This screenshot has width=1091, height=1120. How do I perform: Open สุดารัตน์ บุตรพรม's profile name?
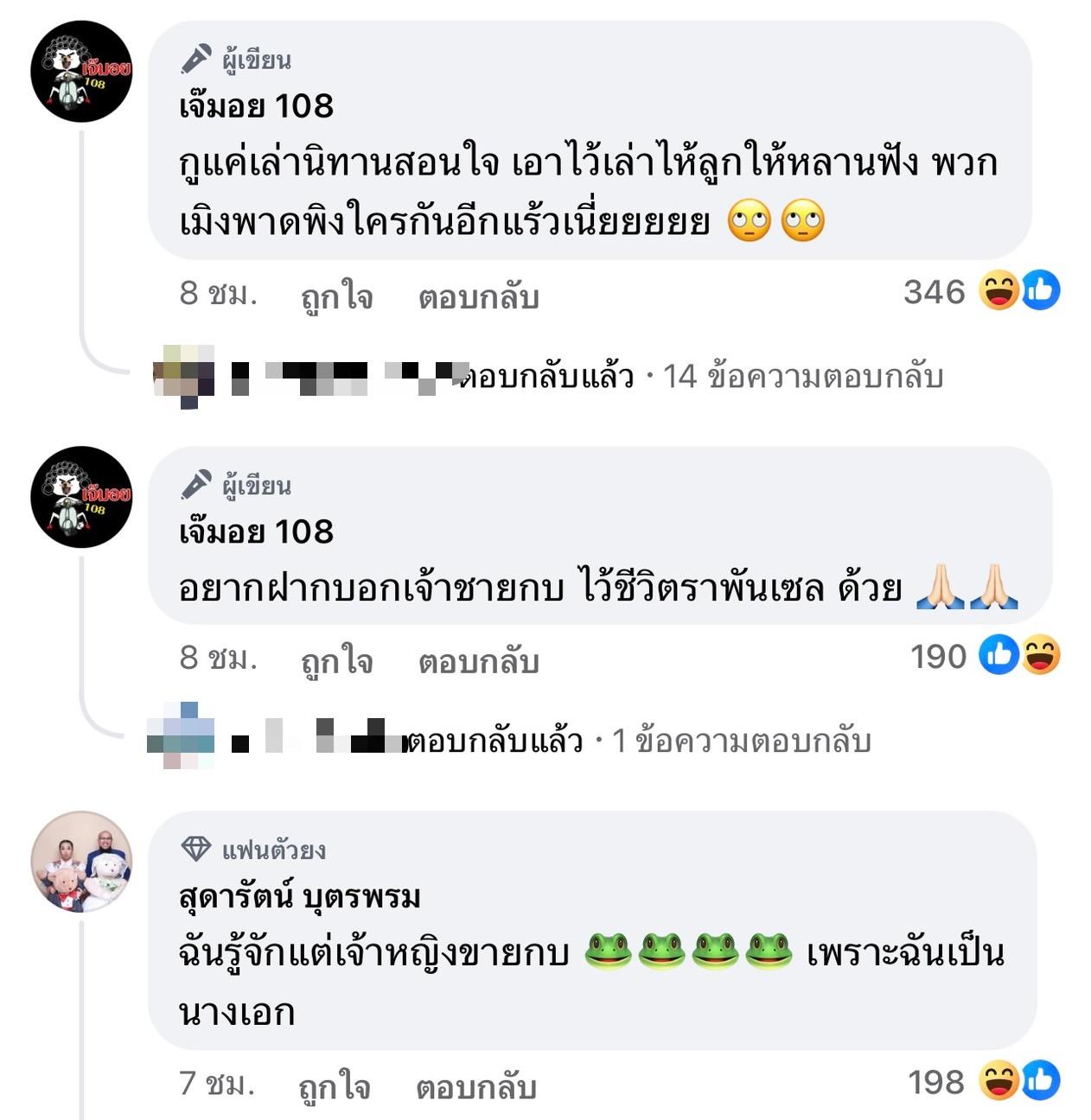[299, 896]
